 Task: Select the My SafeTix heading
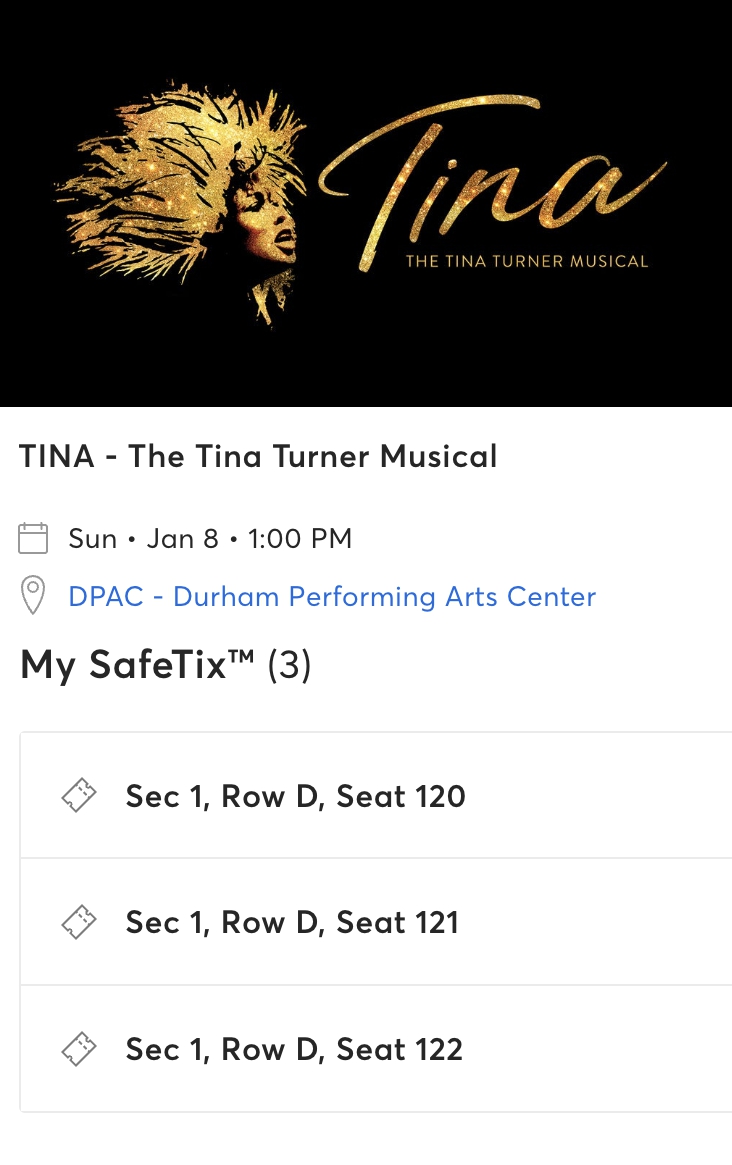[x=165, y=664]
